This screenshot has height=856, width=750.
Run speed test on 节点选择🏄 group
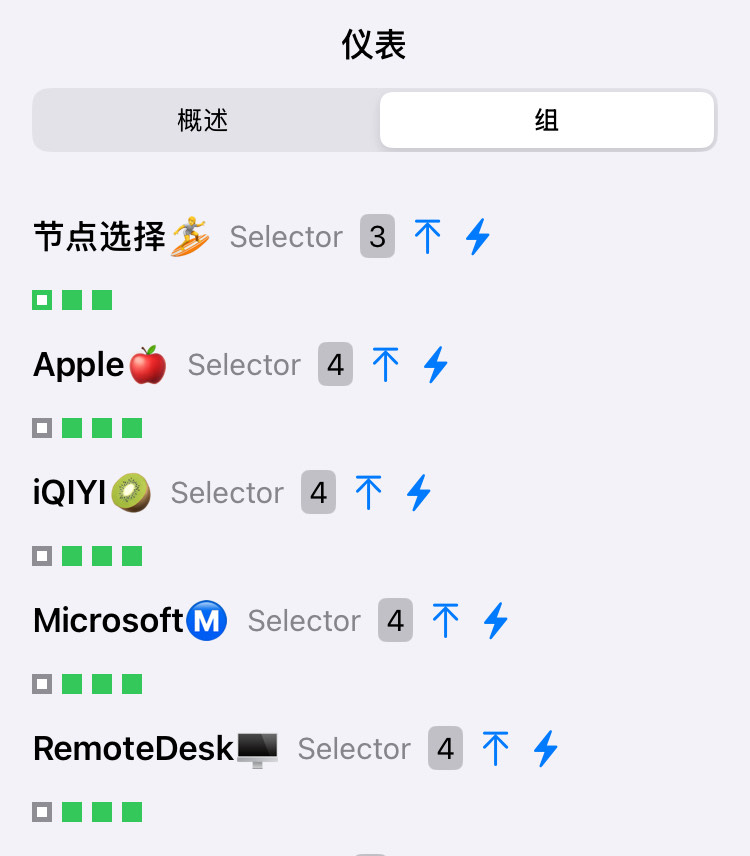(478, 237)
